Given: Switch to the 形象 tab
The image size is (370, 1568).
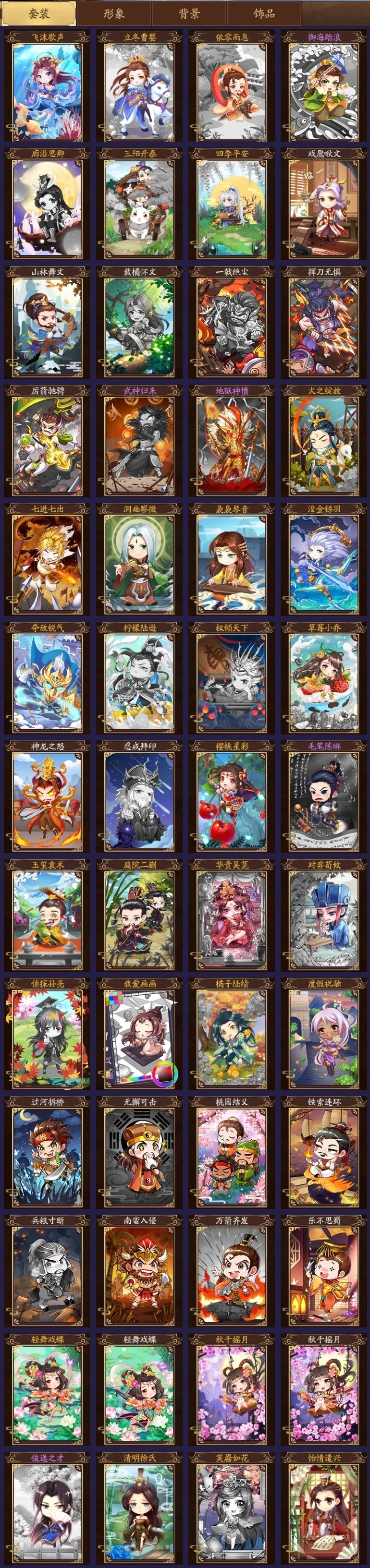Looking at the screenshot, I should pyautogui.click(x=114, y=13).
